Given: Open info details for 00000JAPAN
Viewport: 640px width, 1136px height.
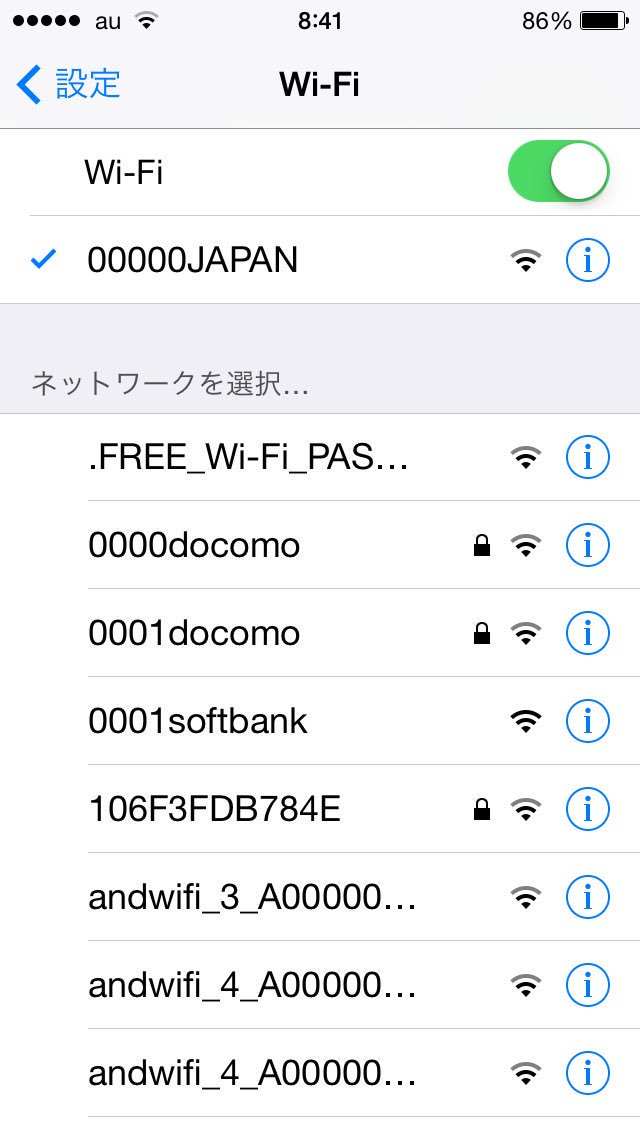Looking at the screenshot, I should point(587,261).
